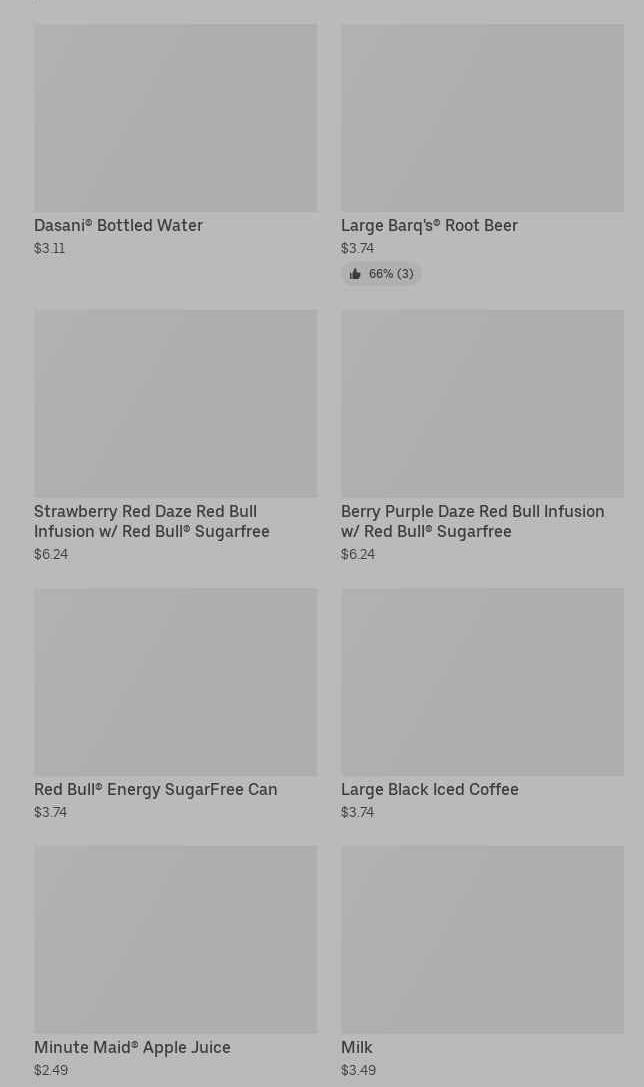Open the Large Black Iced Coffee item

(x=482, y=704)
